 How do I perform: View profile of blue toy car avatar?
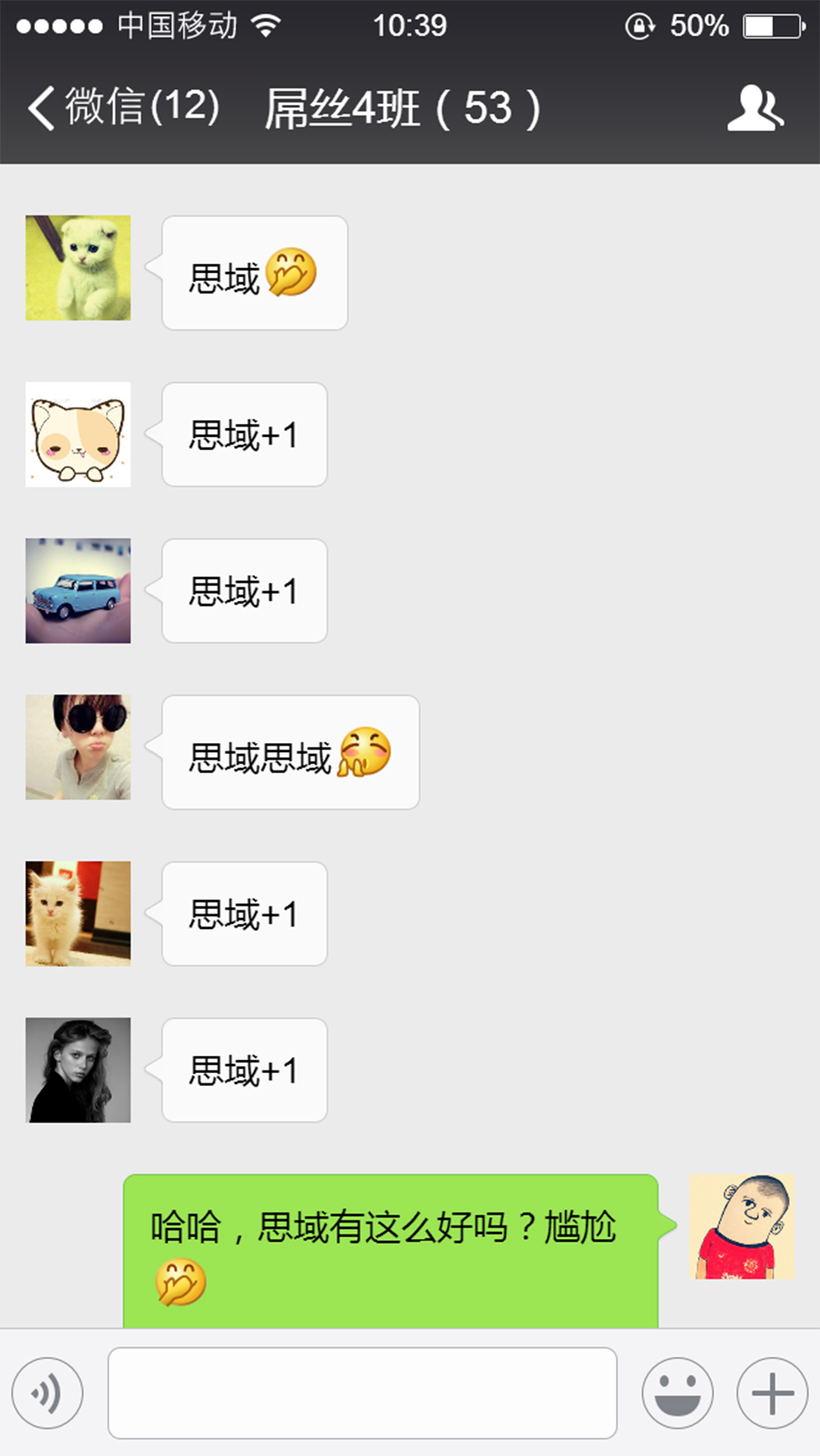tap(78, 591)
